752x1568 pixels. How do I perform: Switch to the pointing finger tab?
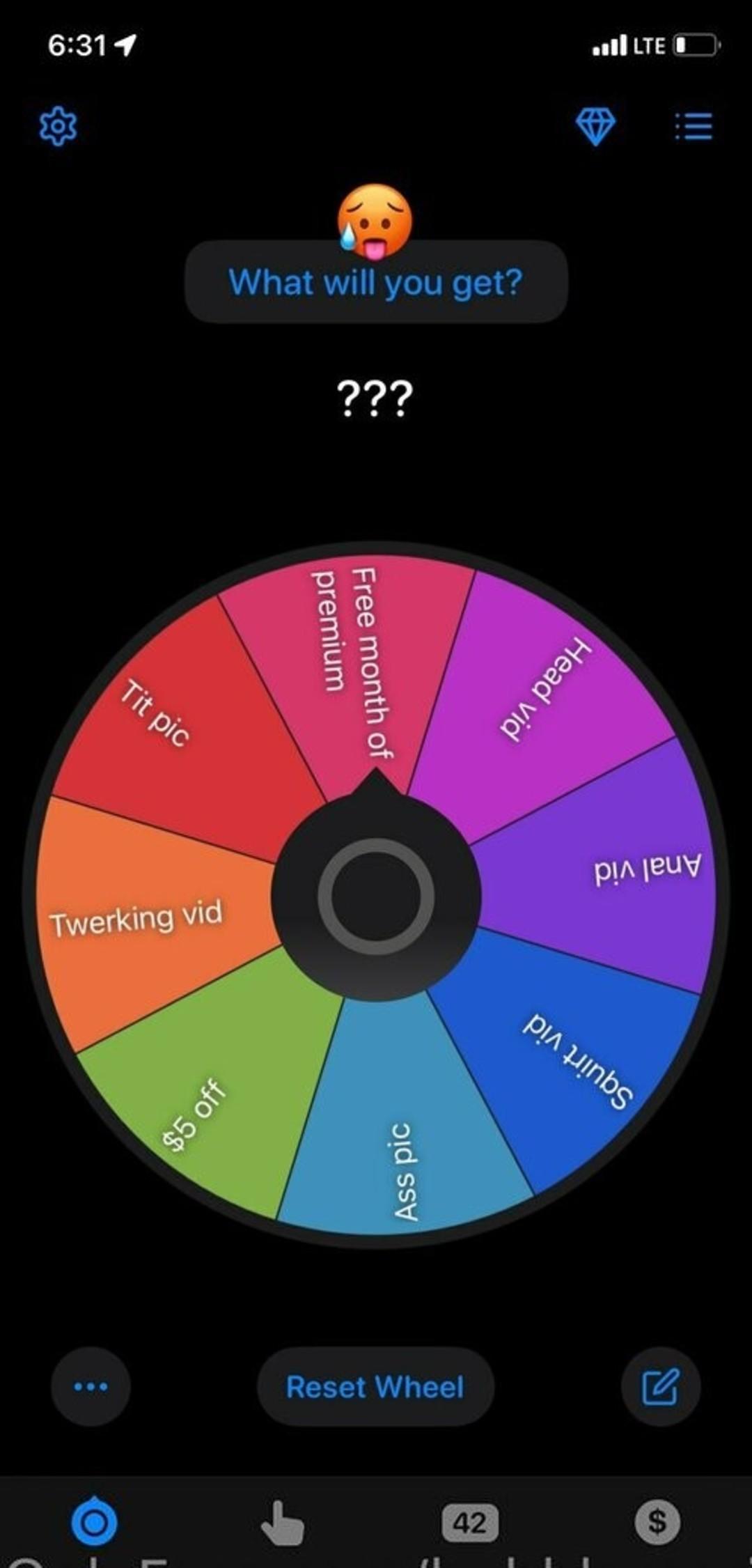[x=282, y=1523]
